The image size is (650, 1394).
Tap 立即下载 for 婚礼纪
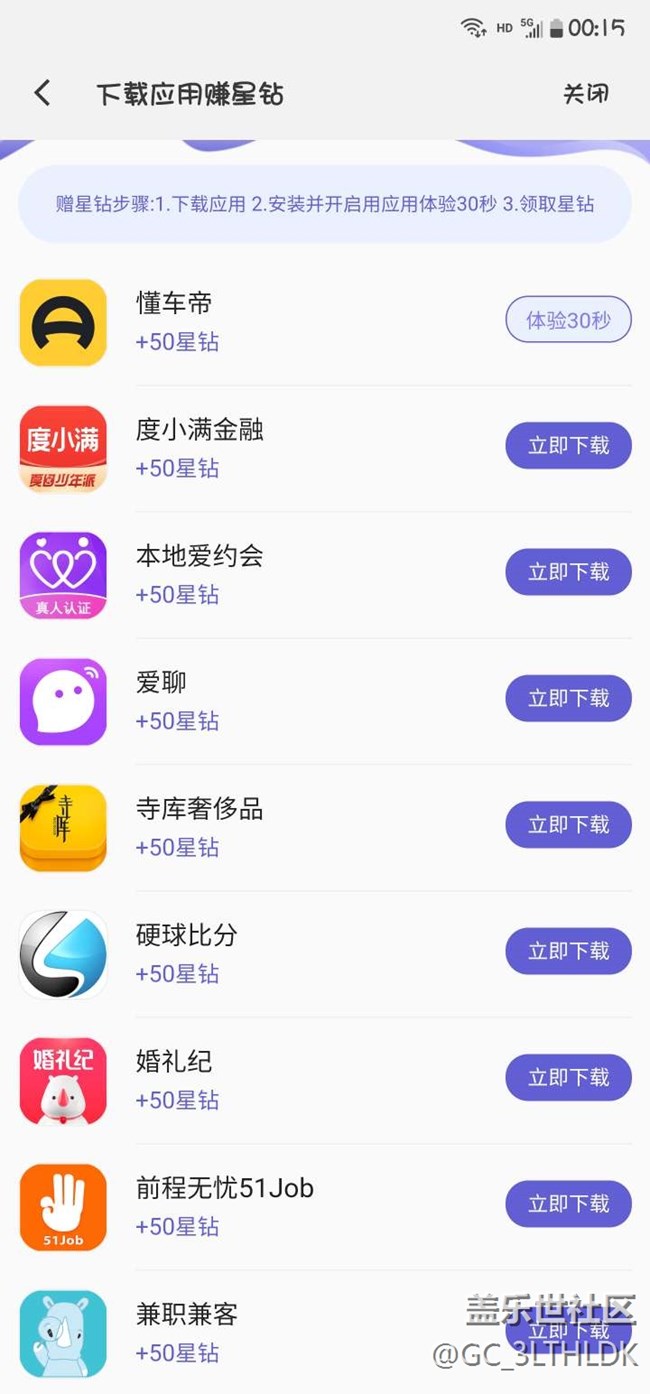[568, 1077]
